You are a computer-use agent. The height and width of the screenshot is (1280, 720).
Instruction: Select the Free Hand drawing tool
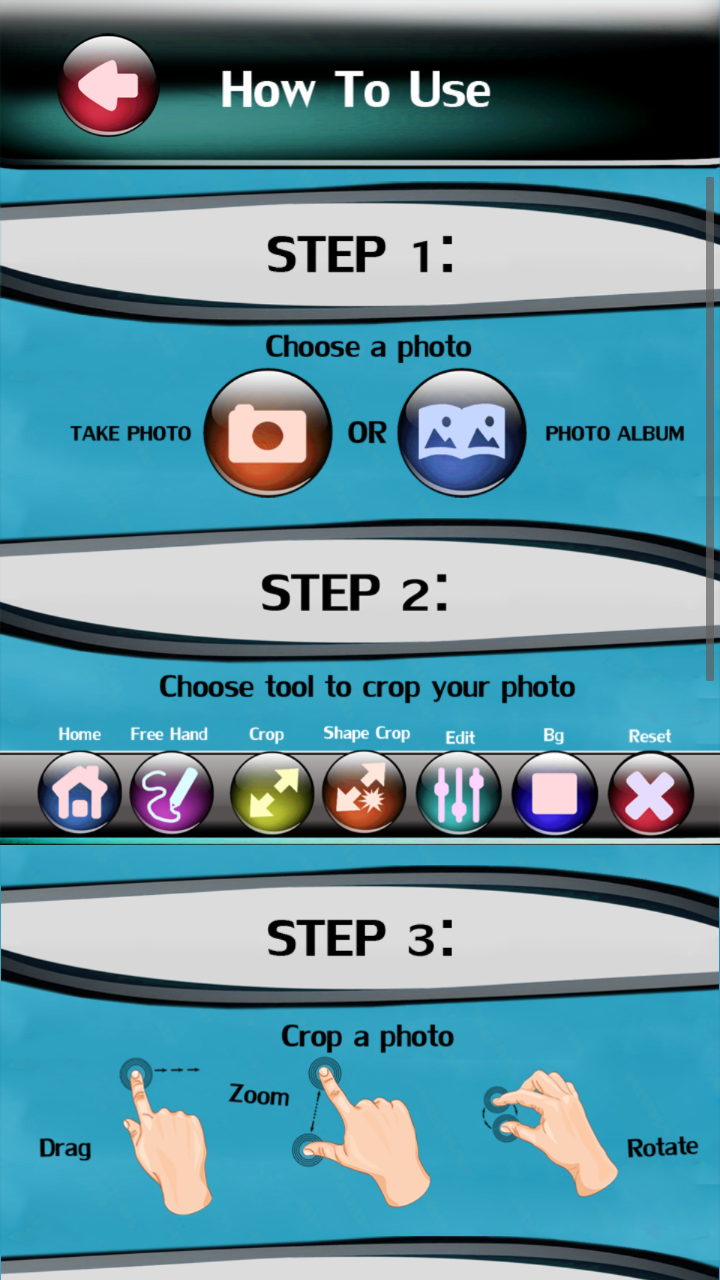coord(171,792)
